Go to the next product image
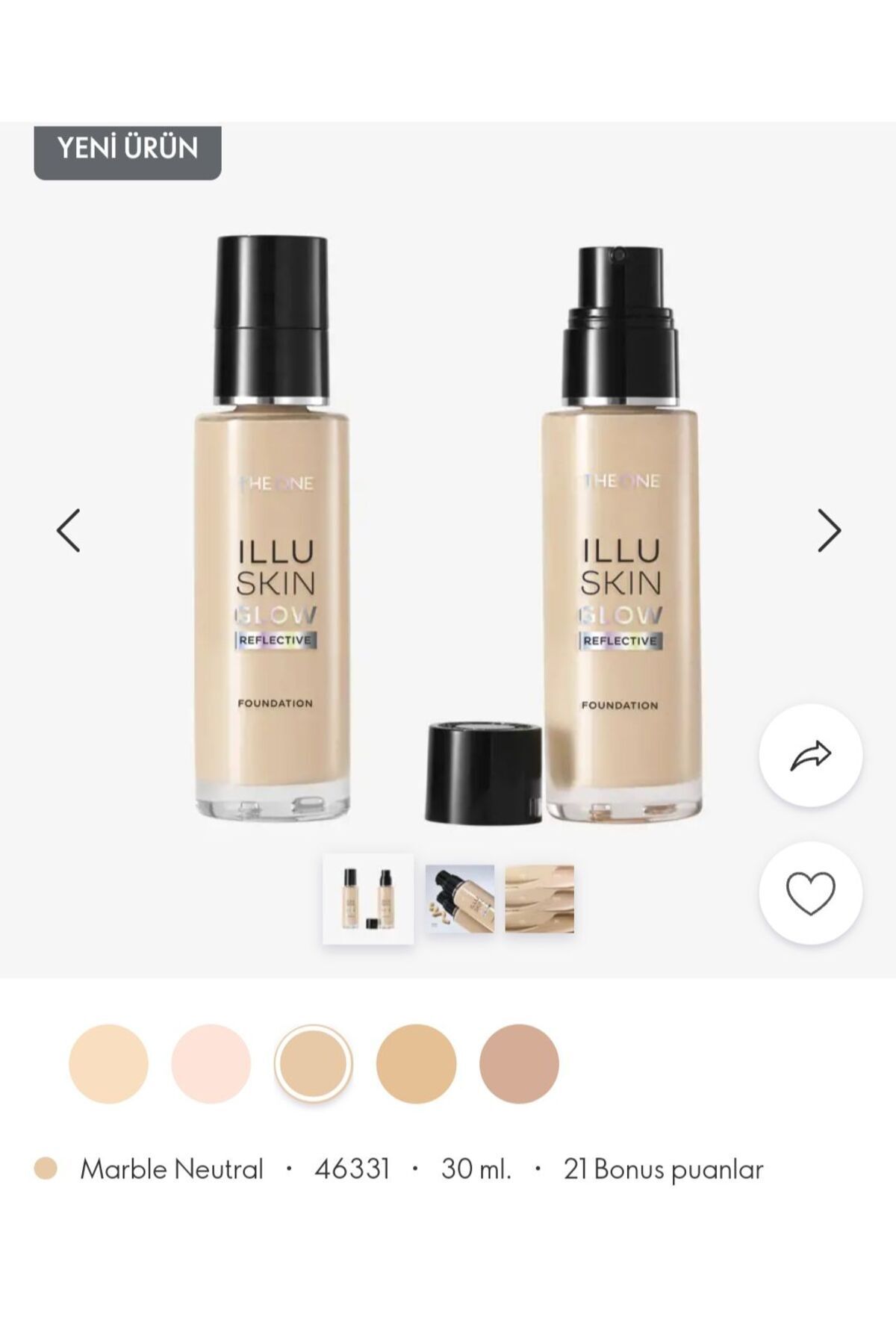 pyautogui.click(x=829, y=530)
